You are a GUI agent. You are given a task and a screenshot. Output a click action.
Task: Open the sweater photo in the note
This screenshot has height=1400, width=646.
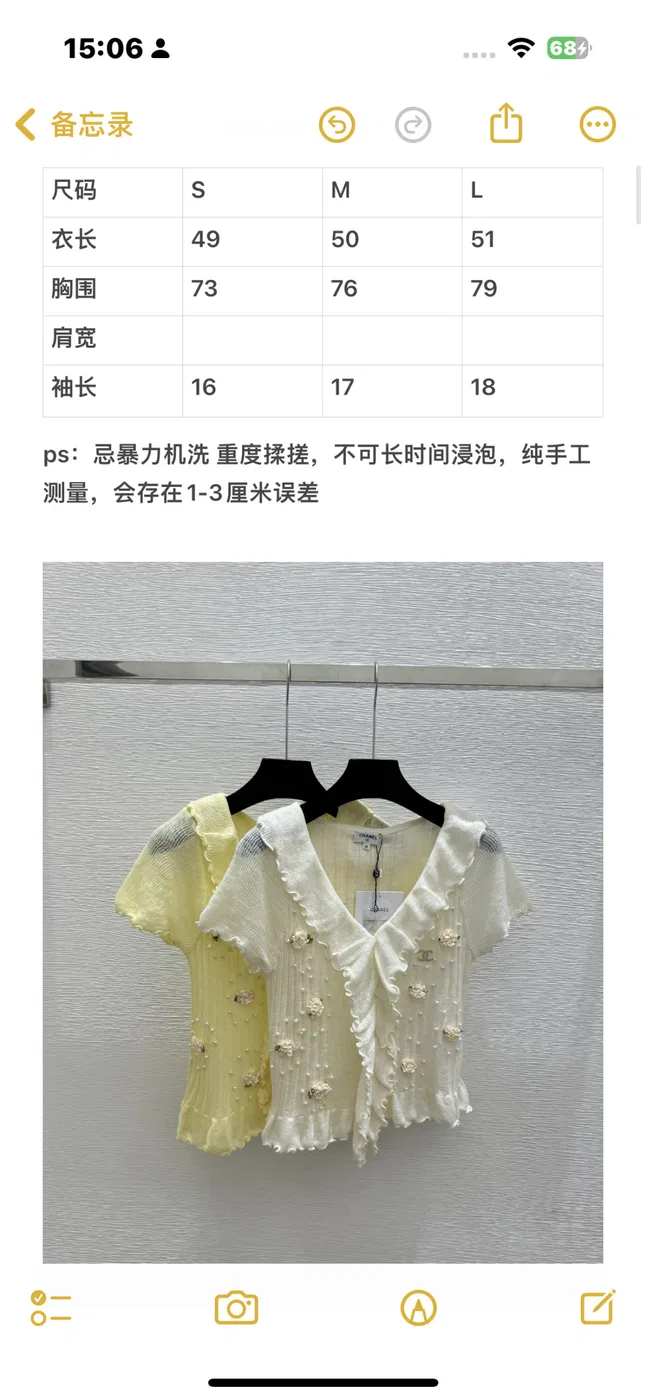323,912
